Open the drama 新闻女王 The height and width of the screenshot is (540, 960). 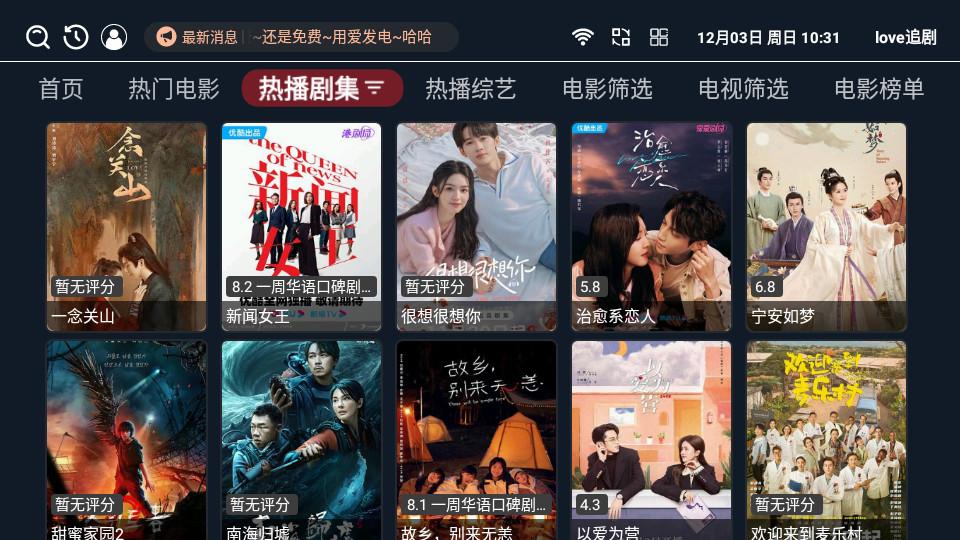pos(302,227)
